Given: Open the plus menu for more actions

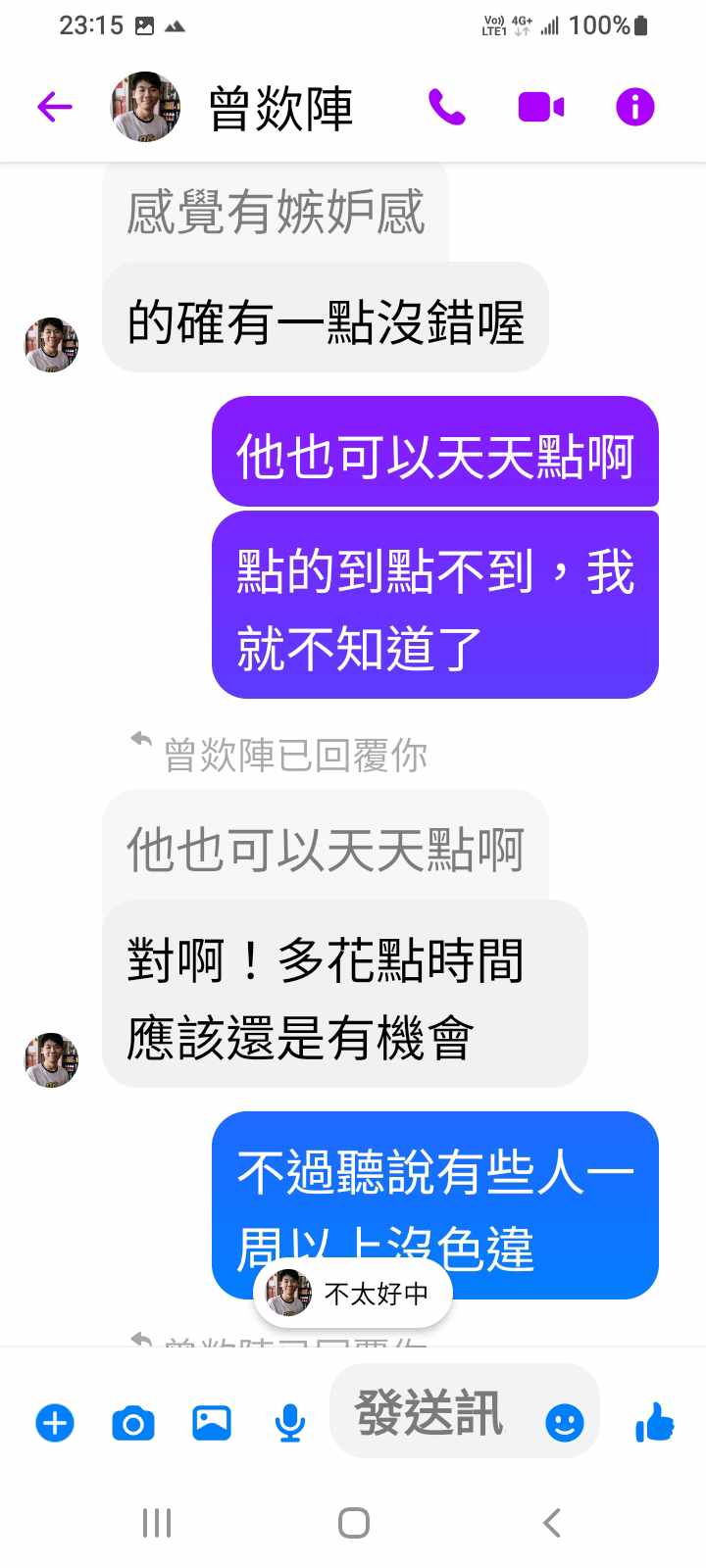Looking at the screenshot, I should (55, 1422).
